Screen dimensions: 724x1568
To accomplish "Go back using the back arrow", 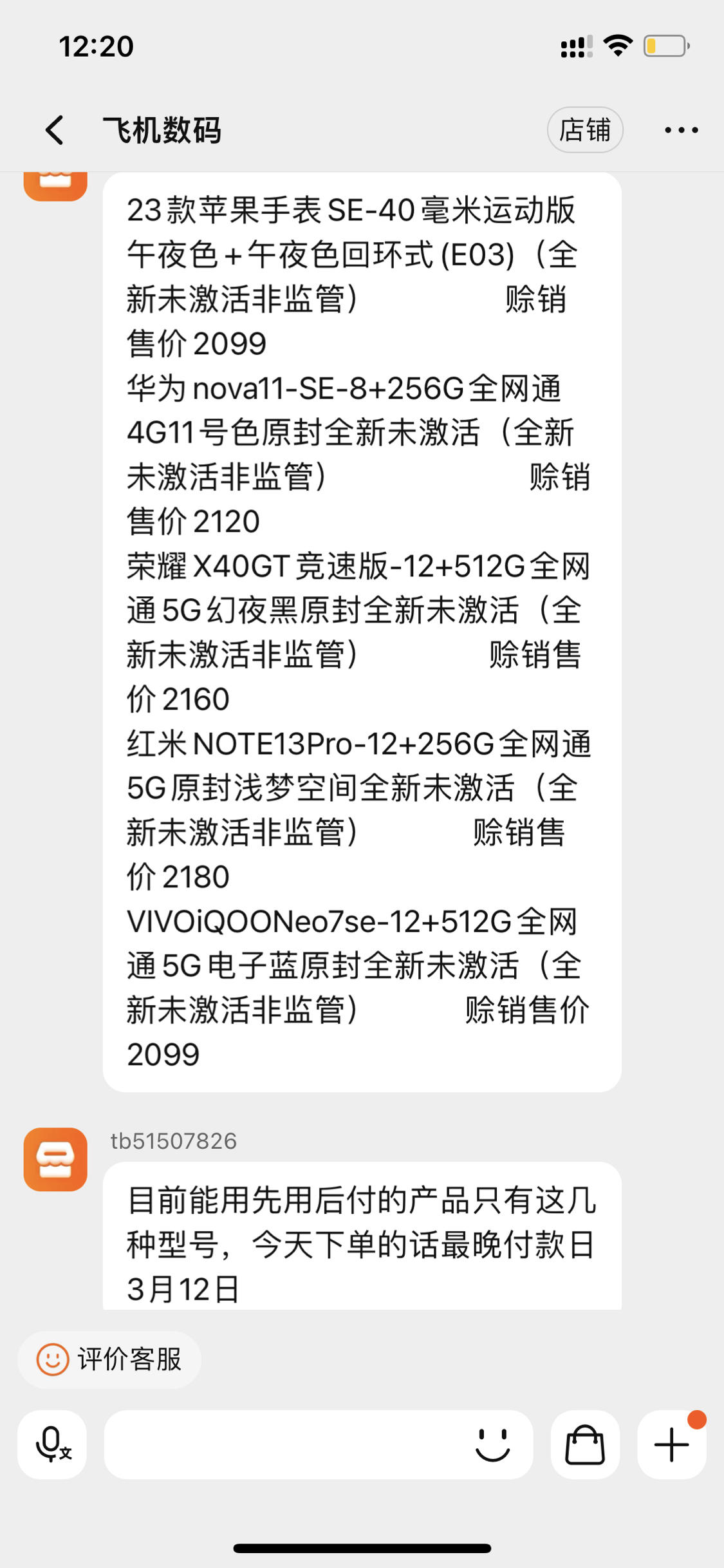I will [55, 130].
